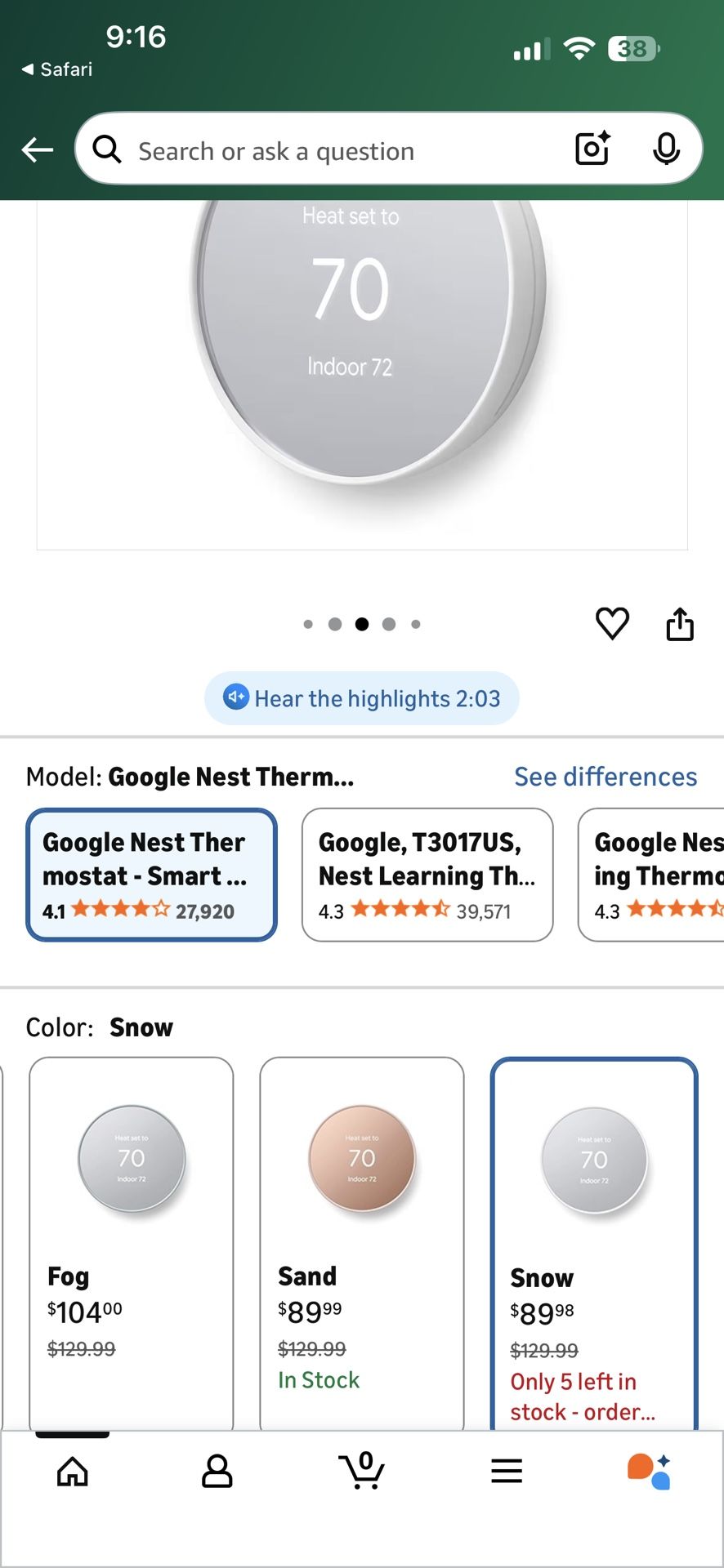Tap the search input field
The width and height of the screenshot is (724, 1568).
[327, 149]
